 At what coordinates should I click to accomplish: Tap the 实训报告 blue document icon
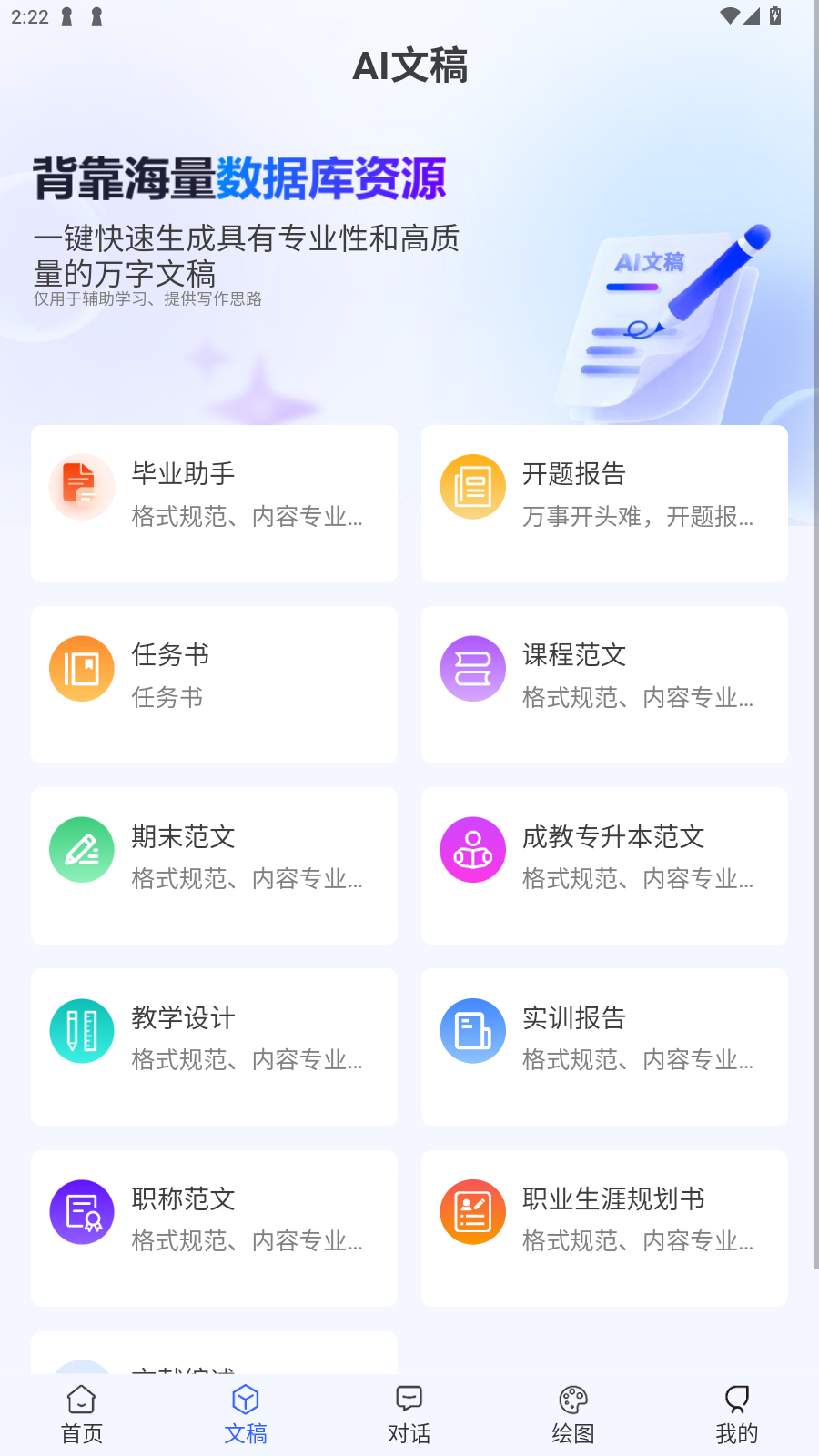pyautogui.click(x=472, y=1031)
